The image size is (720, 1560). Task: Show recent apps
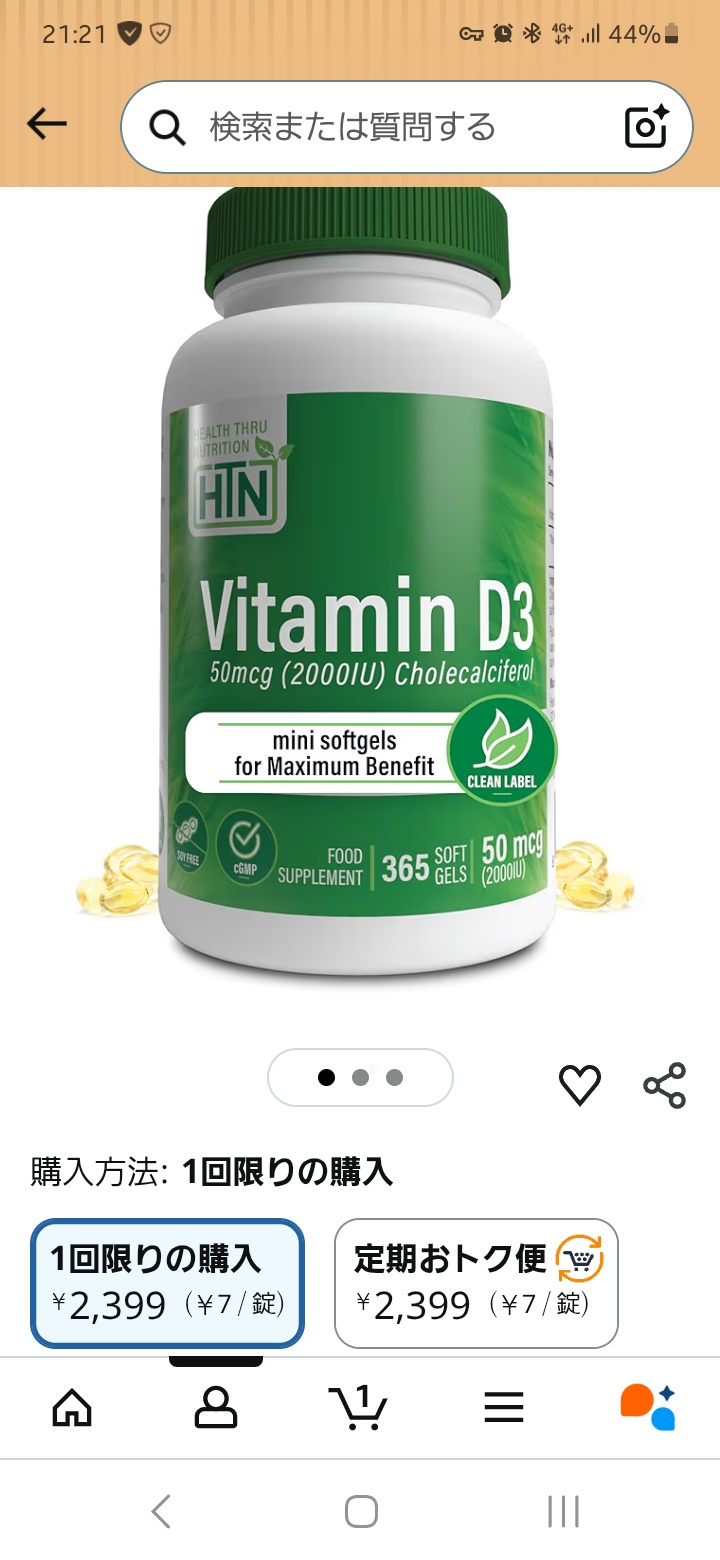pyautogui.click(x=563, y=1511)
